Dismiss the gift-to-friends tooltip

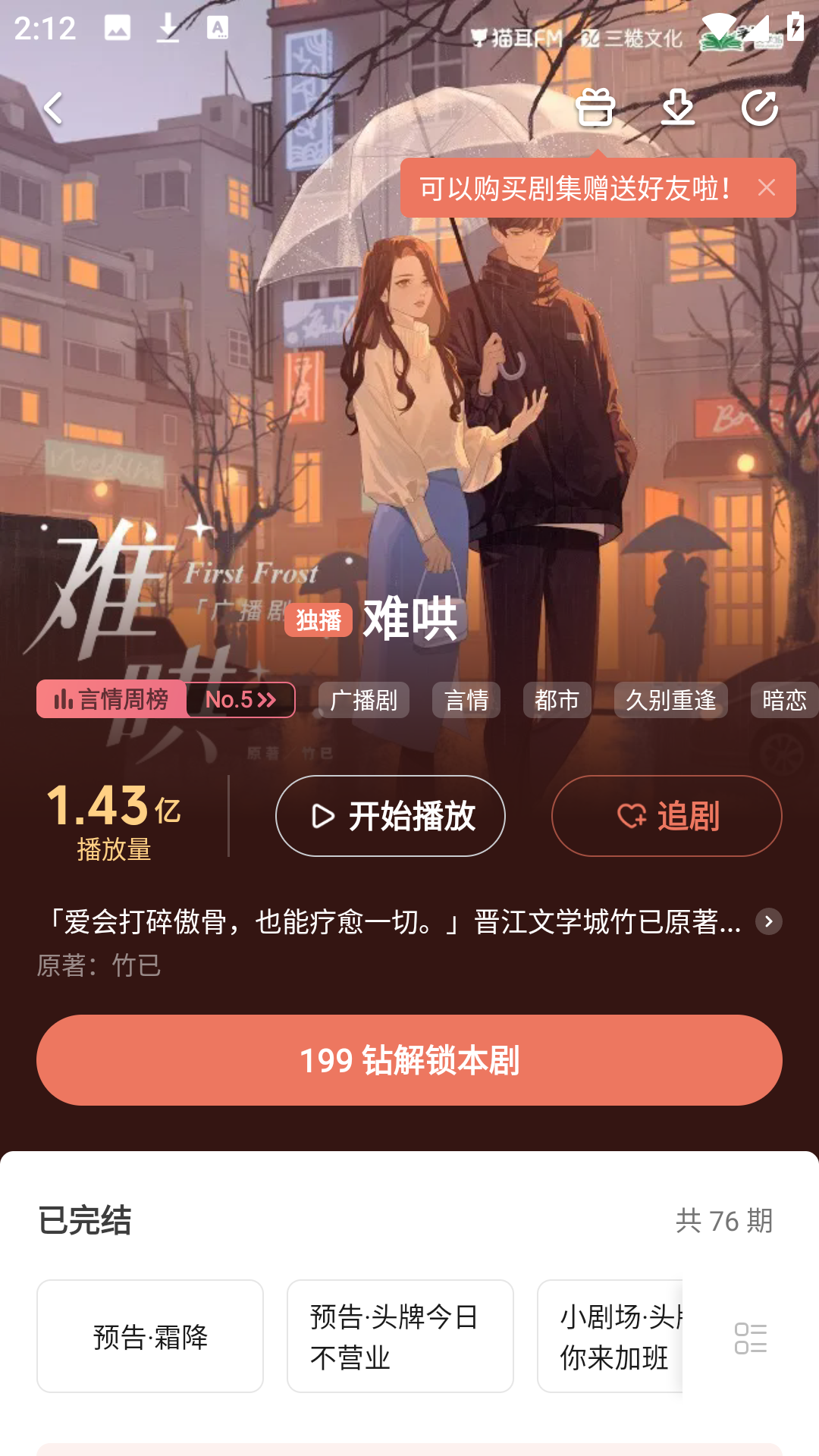767,187
